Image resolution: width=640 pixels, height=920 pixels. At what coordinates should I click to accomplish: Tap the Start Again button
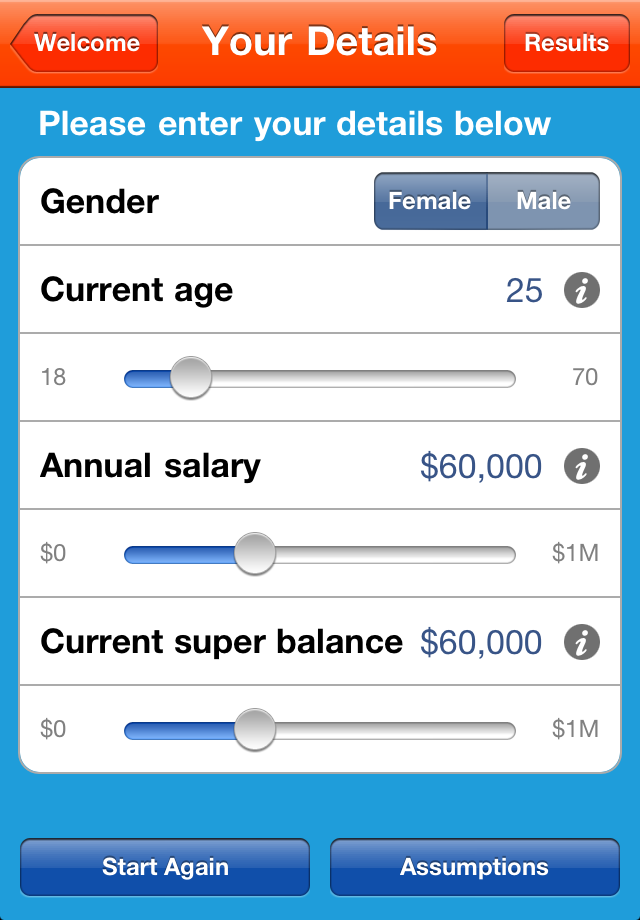[165, 867]
